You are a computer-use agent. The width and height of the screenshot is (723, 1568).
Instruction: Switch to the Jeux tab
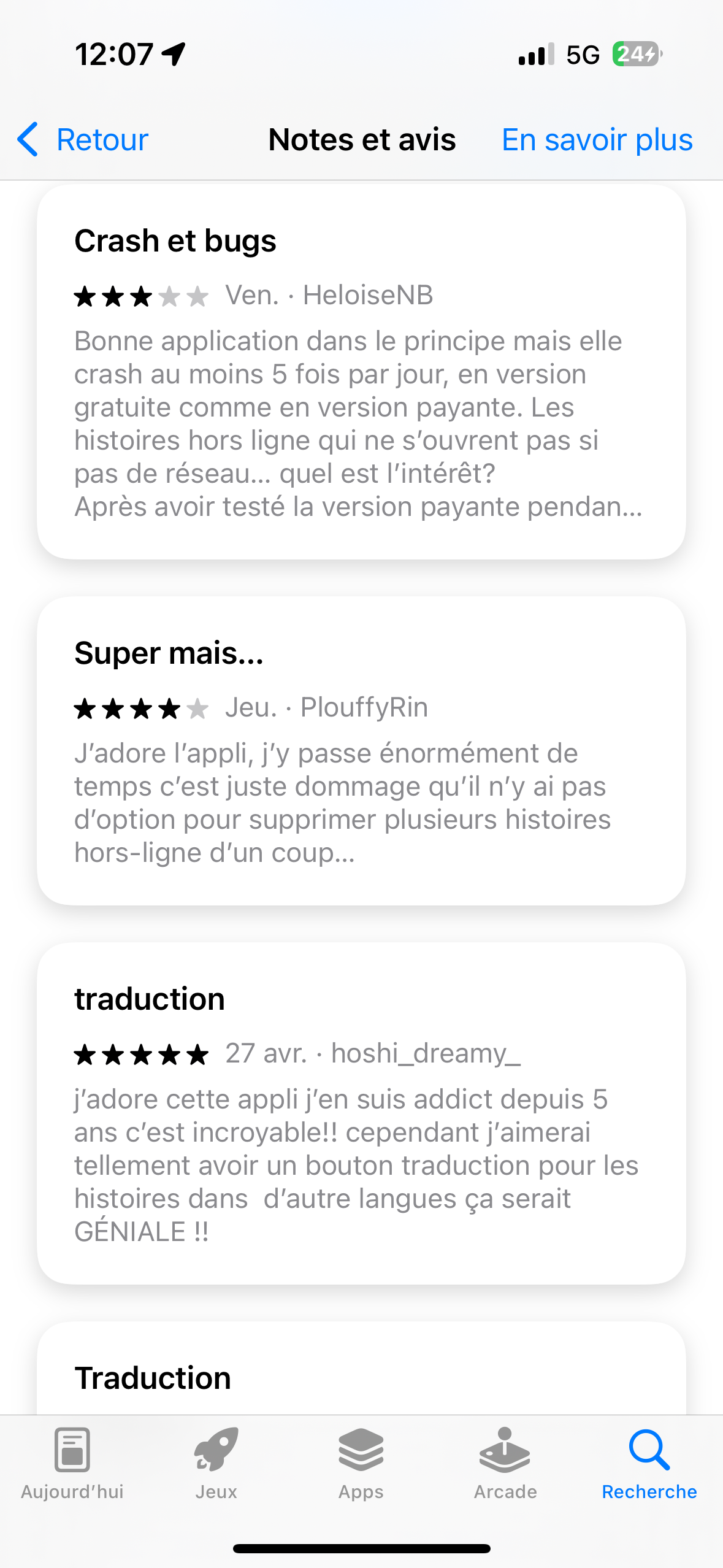point(216,1464)
